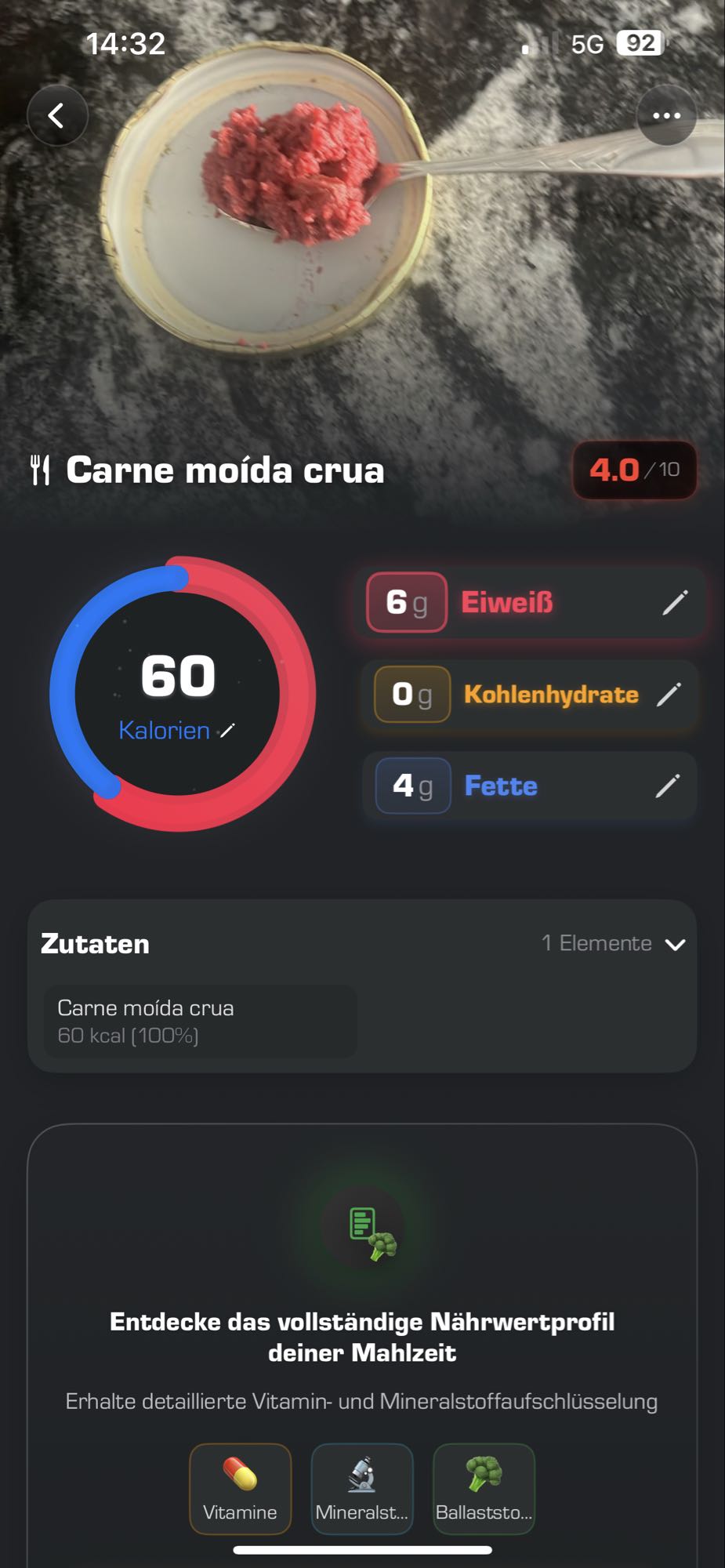Tap the Ballaststoffe broccoli icon
725x1568 pixels.
[484, 1488]
